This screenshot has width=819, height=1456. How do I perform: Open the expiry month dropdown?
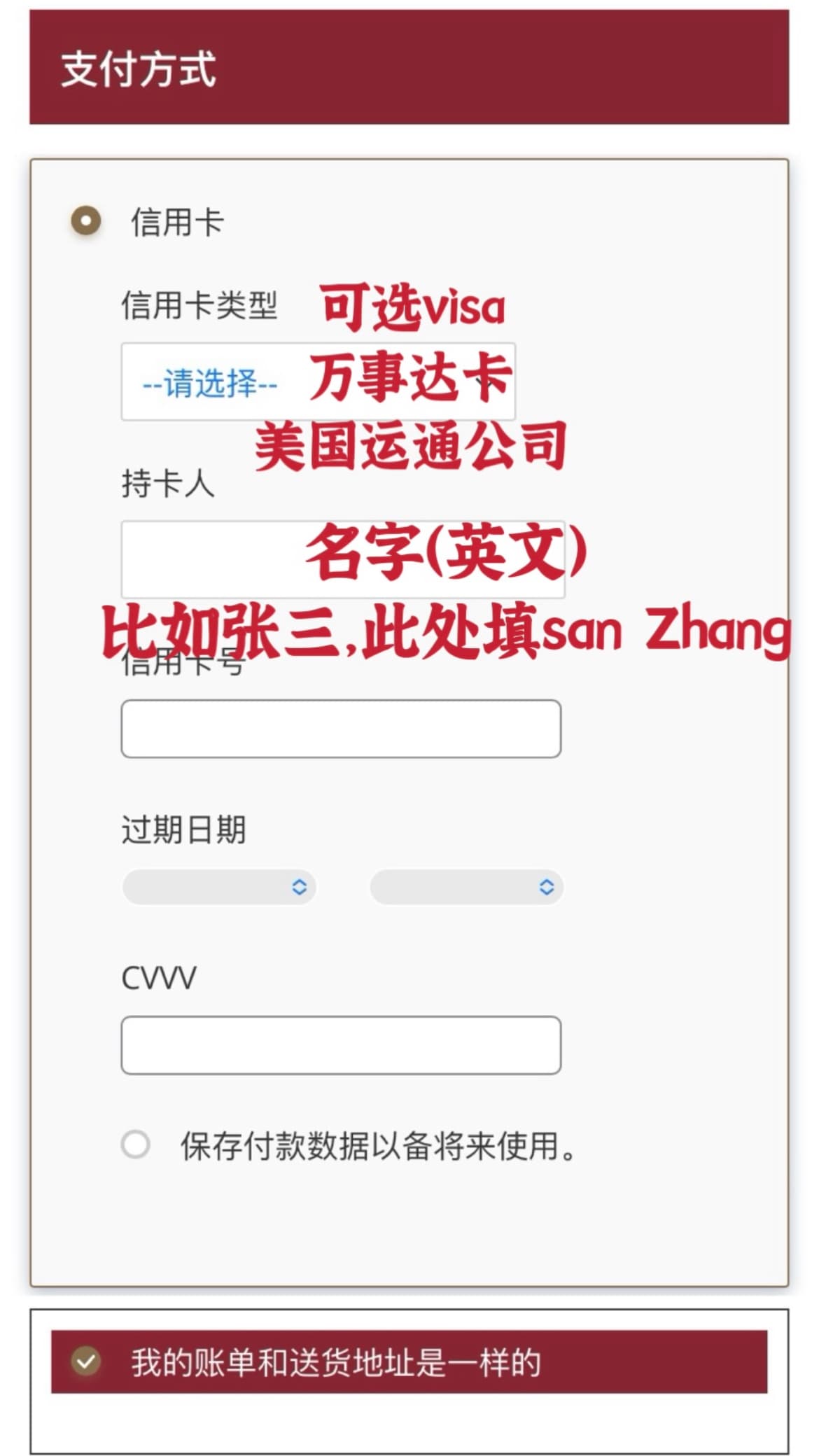coord(219,887)
